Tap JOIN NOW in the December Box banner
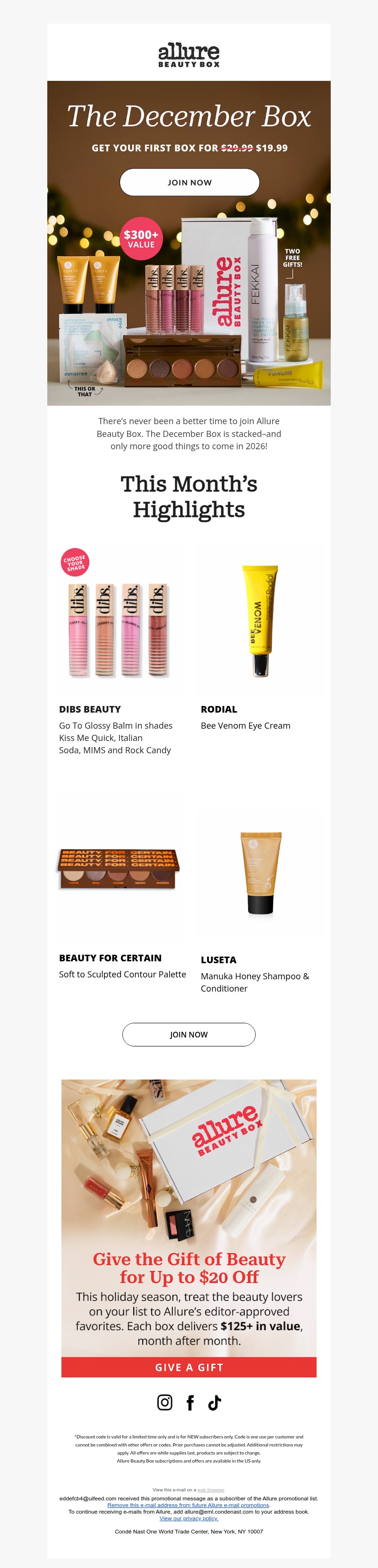This screenshot has width=378, height=1568. [189, 182]
